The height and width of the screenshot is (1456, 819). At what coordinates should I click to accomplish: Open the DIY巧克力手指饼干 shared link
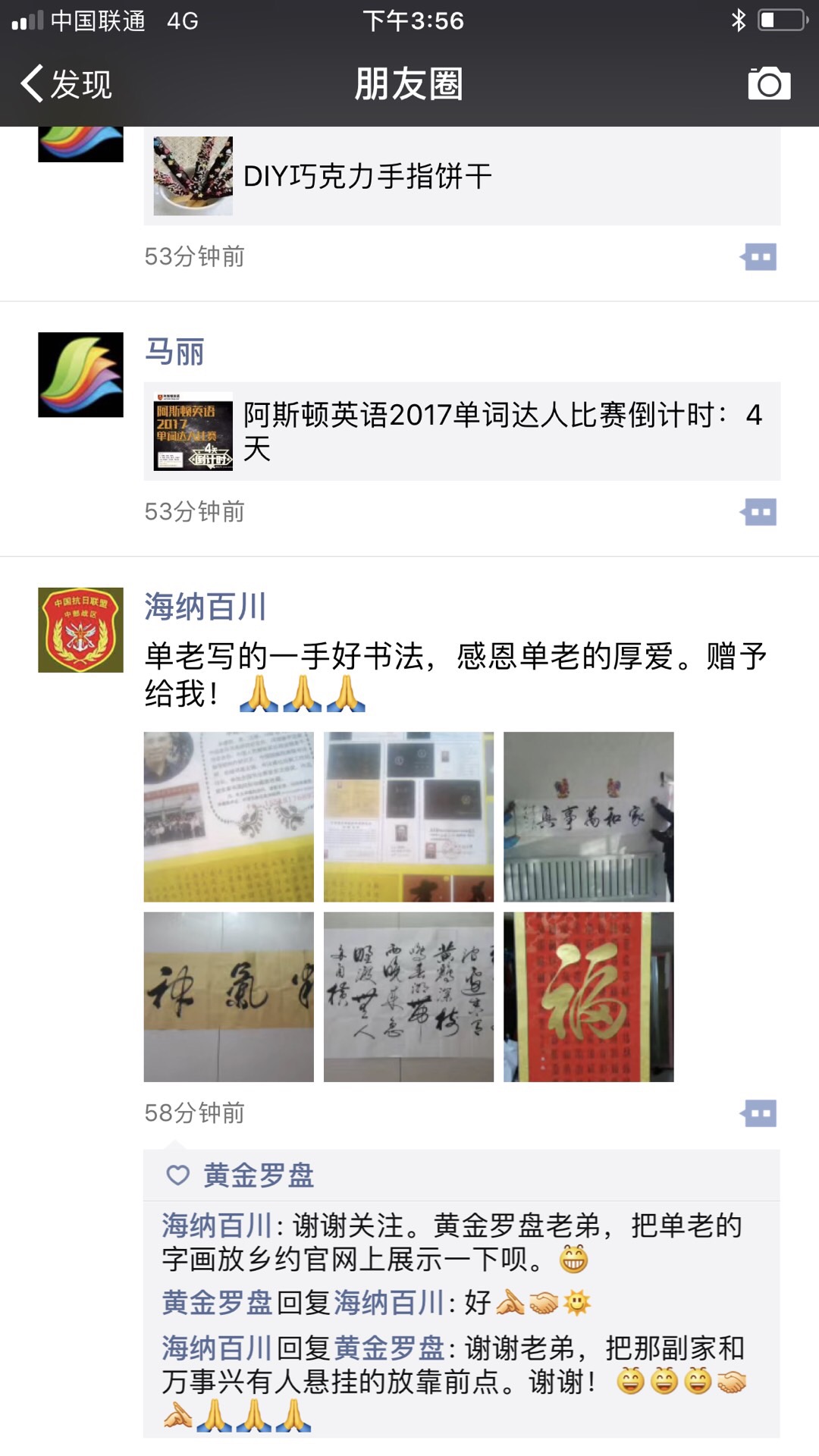coord(461,176)
